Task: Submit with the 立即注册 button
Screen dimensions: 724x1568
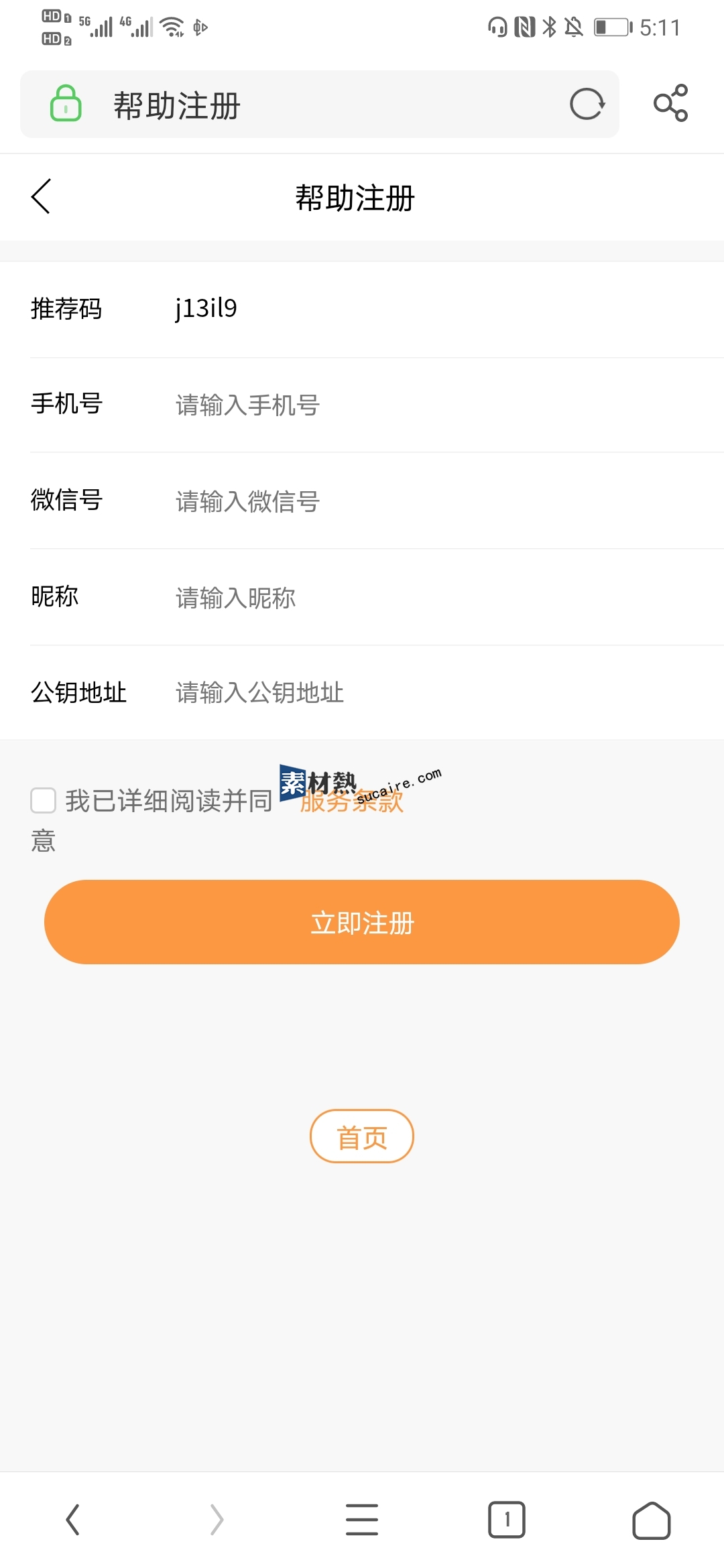Action: (x=362, y=922)
